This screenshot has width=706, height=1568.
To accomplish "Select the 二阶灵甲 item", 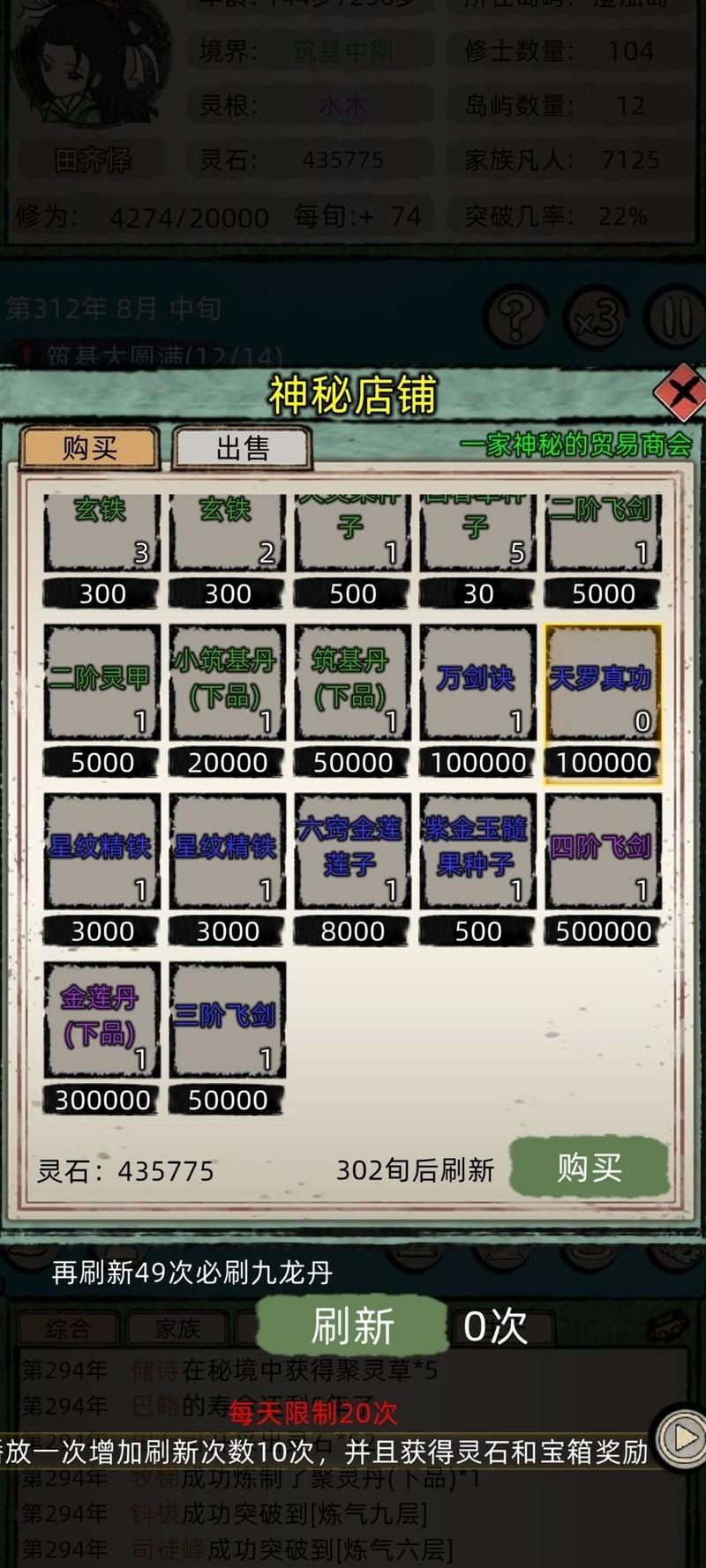I will point(102,683).
